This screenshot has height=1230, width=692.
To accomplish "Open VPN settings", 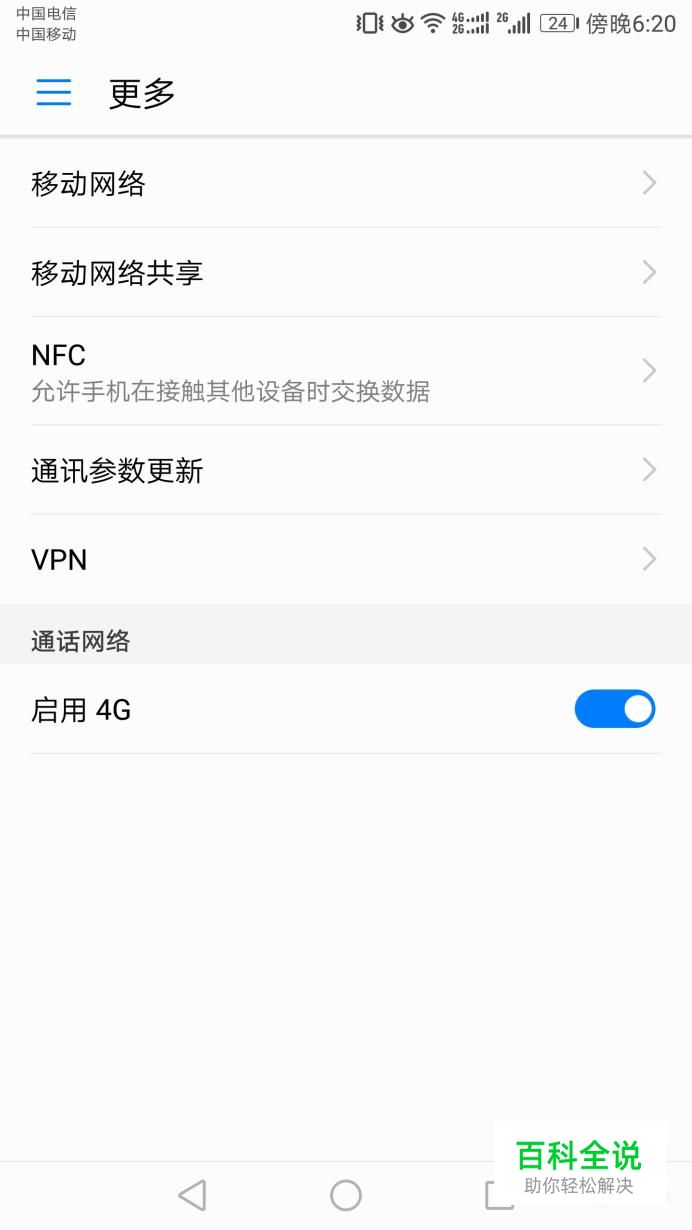I will [346, 559].
